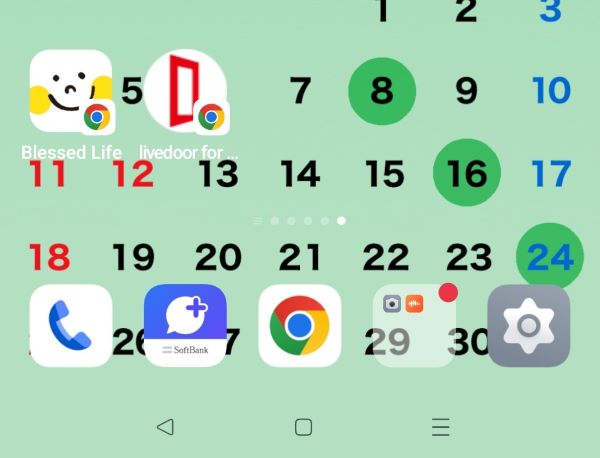Screen dimensions: 600x458
Task: Tap the home screen page indicator dots
Action: (x=300, y=220)
